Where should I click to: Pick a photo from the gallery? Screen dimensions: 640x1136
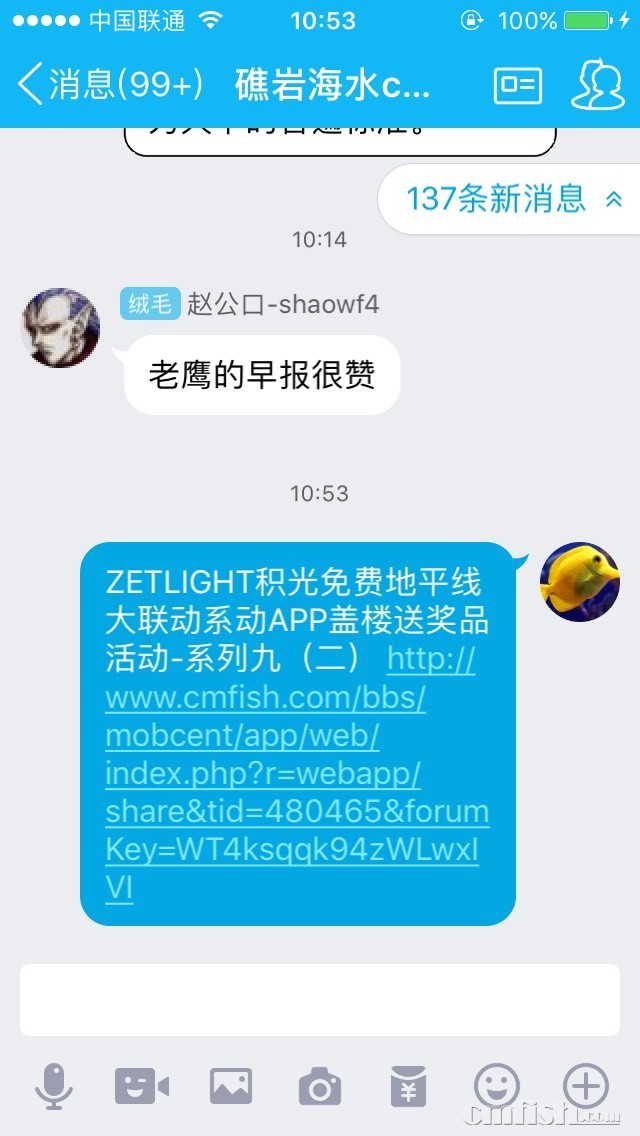(x=230, y=1086)
